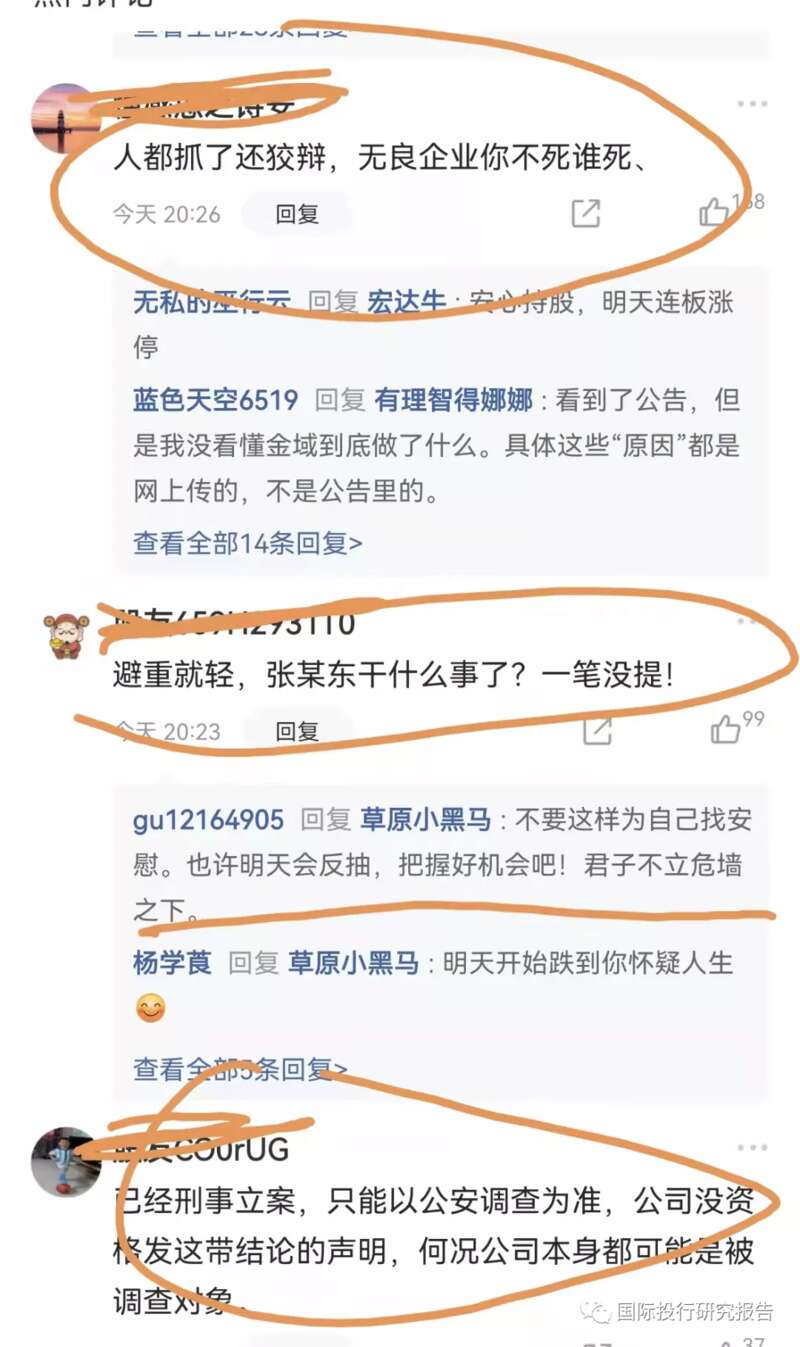Open 蓝色天空6519's profile
This screenshot has width=800, height=1347.
215,401
